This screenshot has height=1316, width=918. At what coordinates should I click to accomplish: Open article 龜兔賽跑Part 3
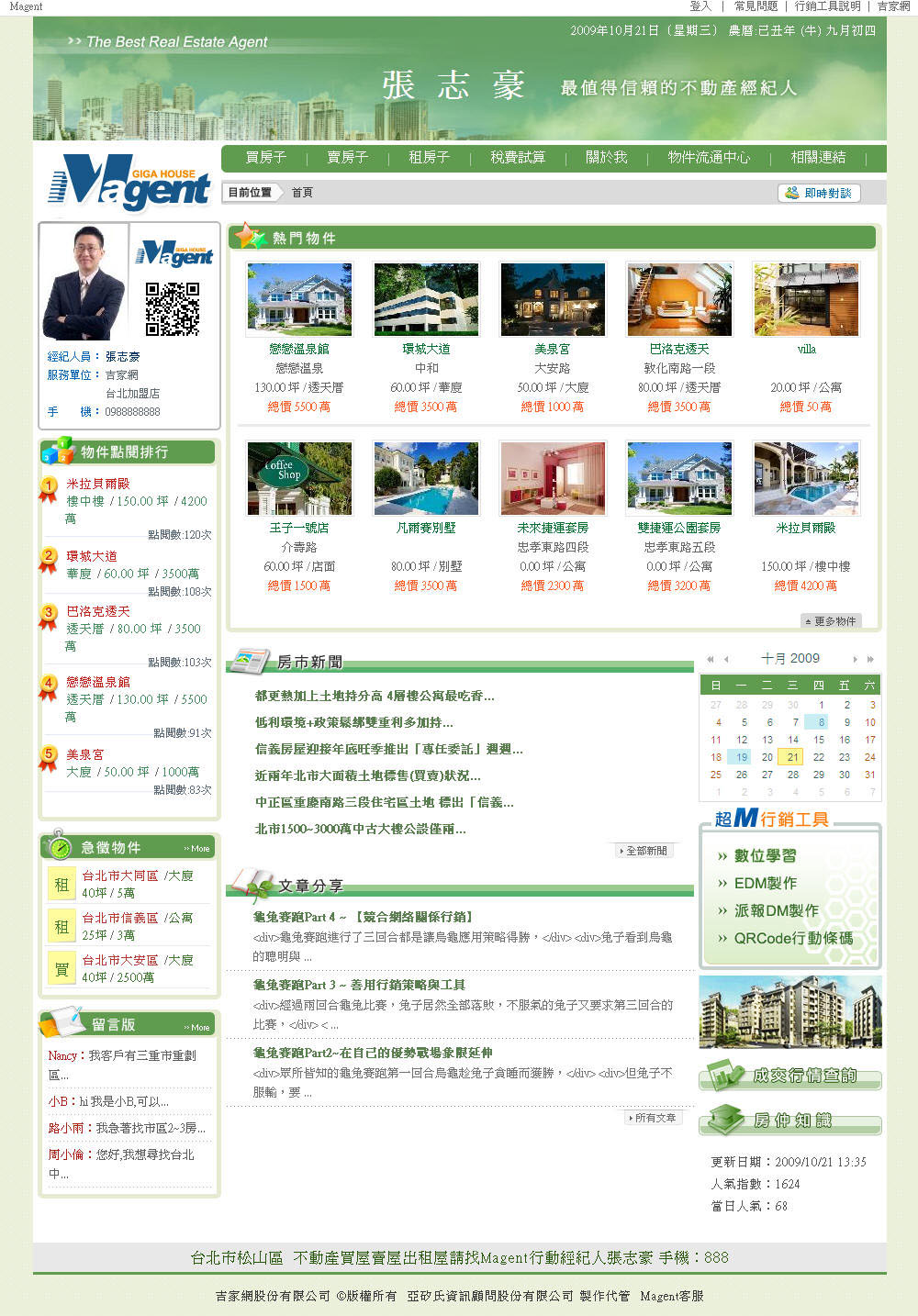[x=359, y=985]
